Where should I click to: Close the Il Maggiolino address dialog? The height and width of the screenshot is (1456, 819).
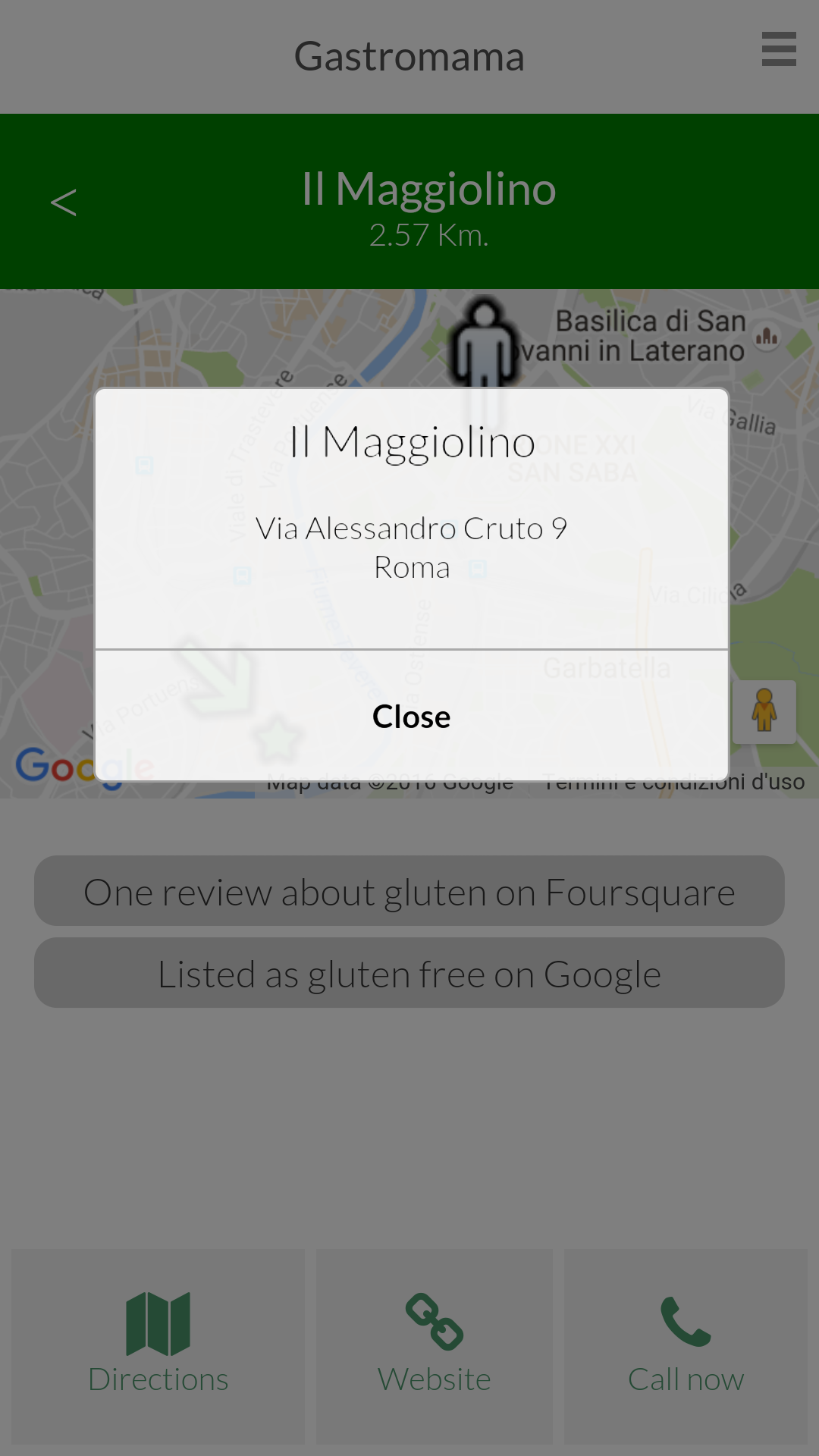tap(411, 716)
